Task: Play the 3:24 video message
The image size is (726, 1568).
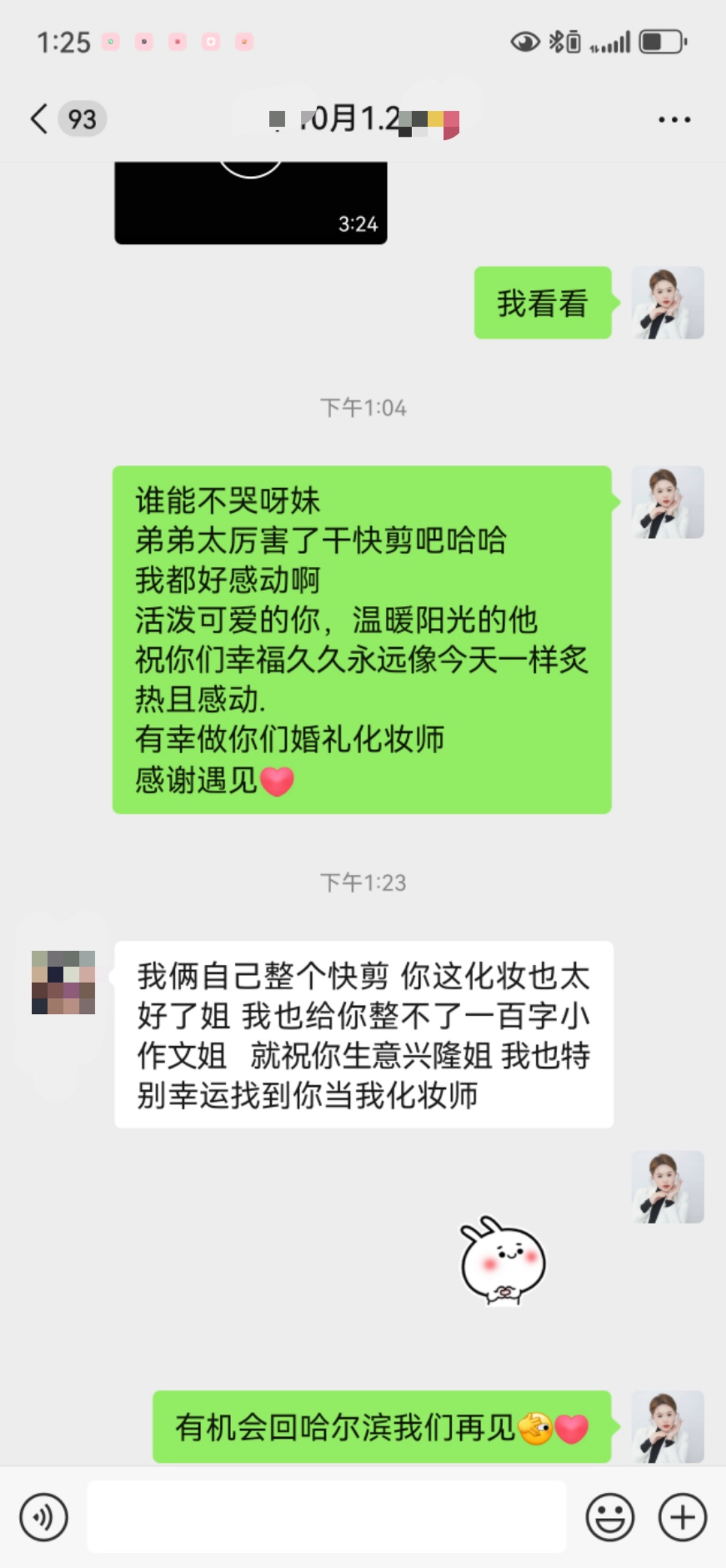Action: click(251, 203)
